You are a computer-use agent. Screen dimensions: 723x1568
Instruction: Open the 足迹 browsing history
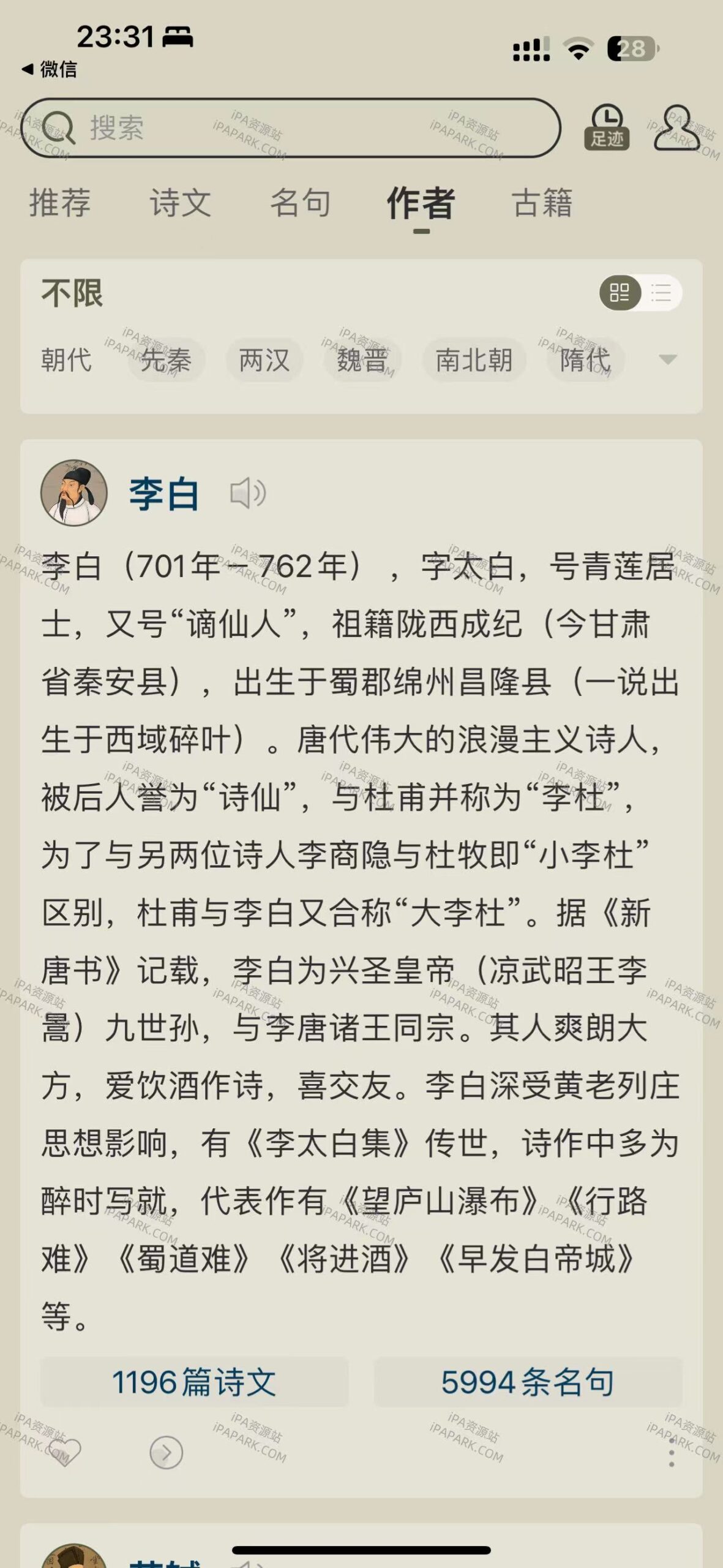pyautogui.click(x=610, y=127)
